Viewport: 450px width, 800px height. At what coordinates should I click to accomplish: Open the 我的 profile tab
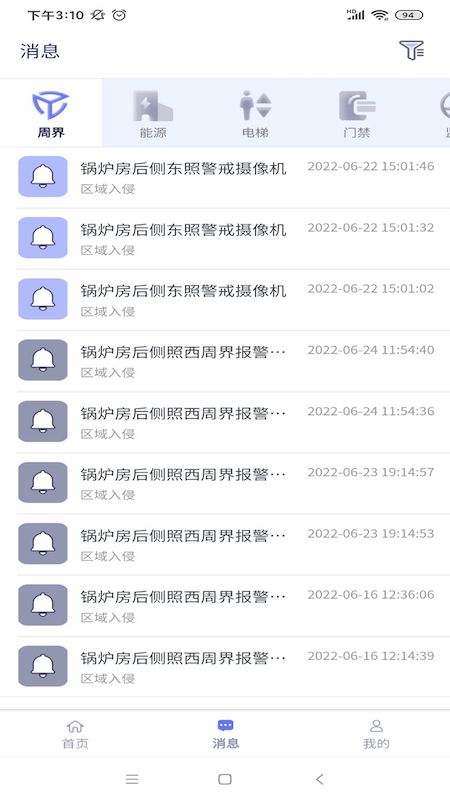click(x=376, y=734)
